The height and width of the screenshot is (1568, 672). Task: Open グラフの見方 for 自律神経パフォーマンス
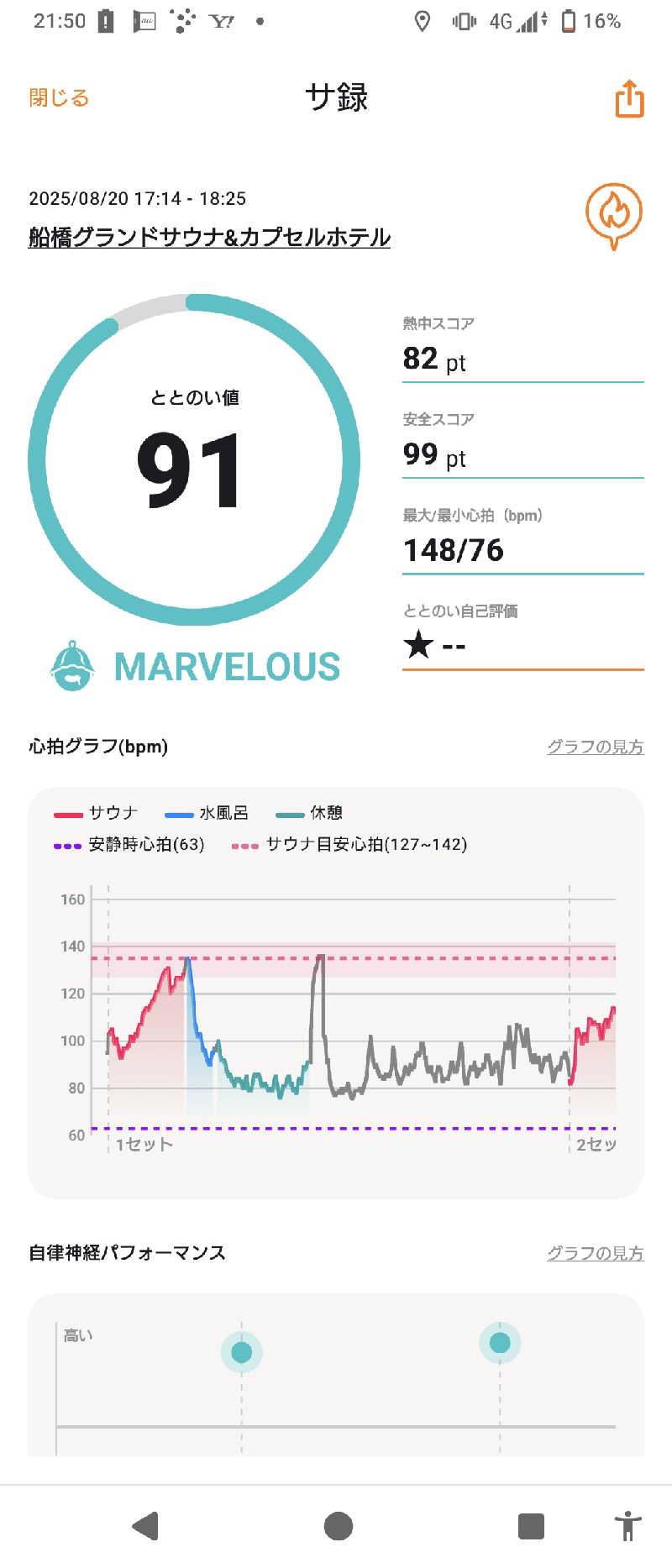595,1253
